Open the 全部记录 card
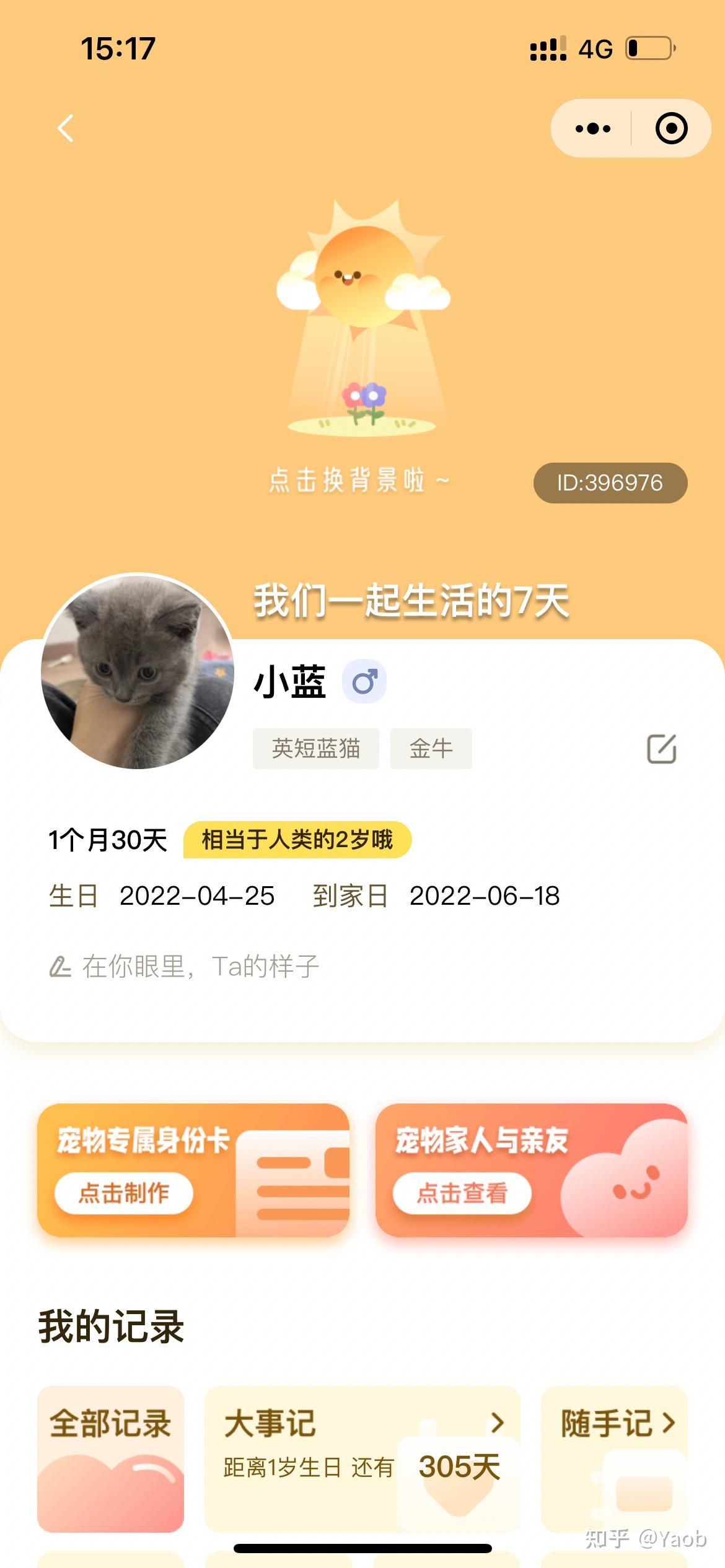Image resolution: width=725 pixels, height=1568 pixels. [111, 1459]
